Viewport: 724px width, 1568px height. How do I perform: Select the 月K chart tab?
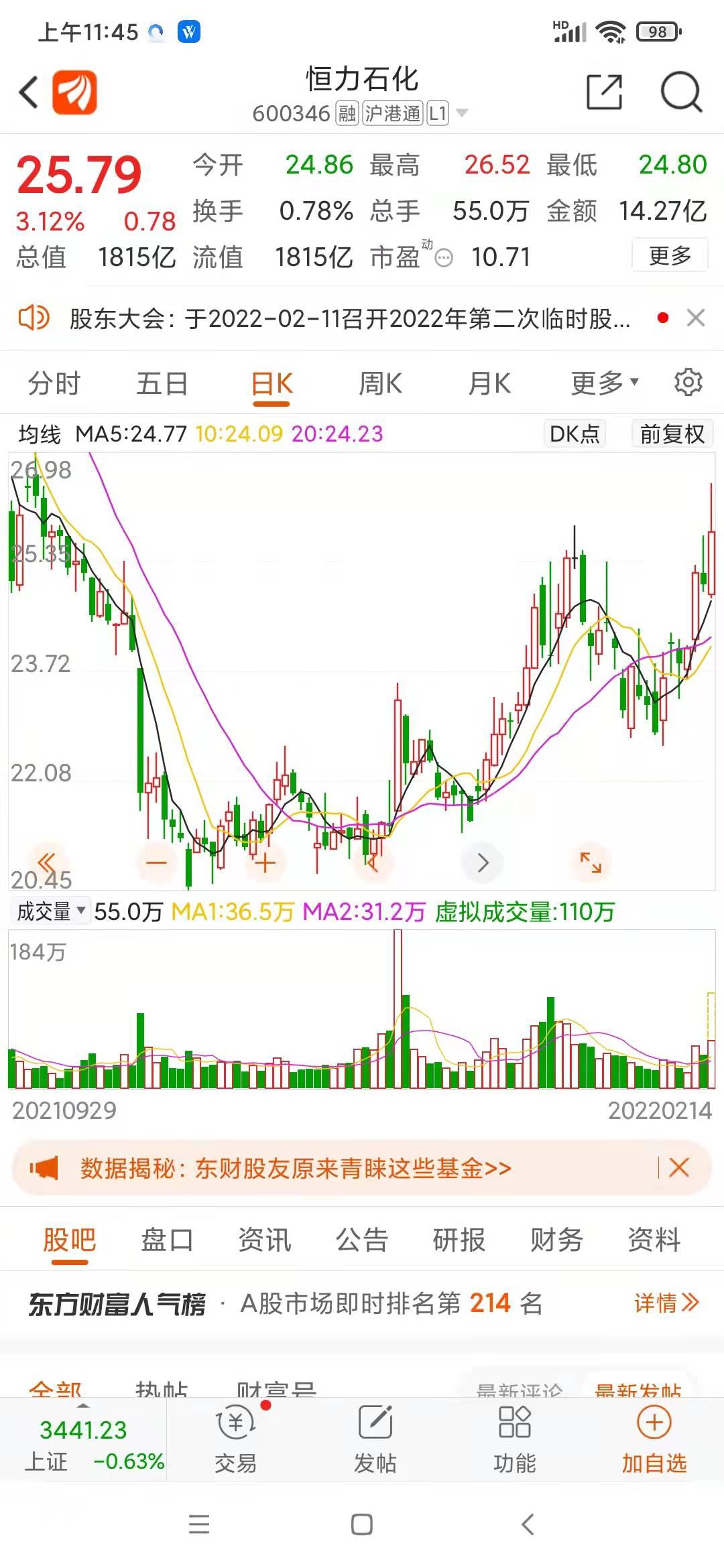(x=489, y=384)
